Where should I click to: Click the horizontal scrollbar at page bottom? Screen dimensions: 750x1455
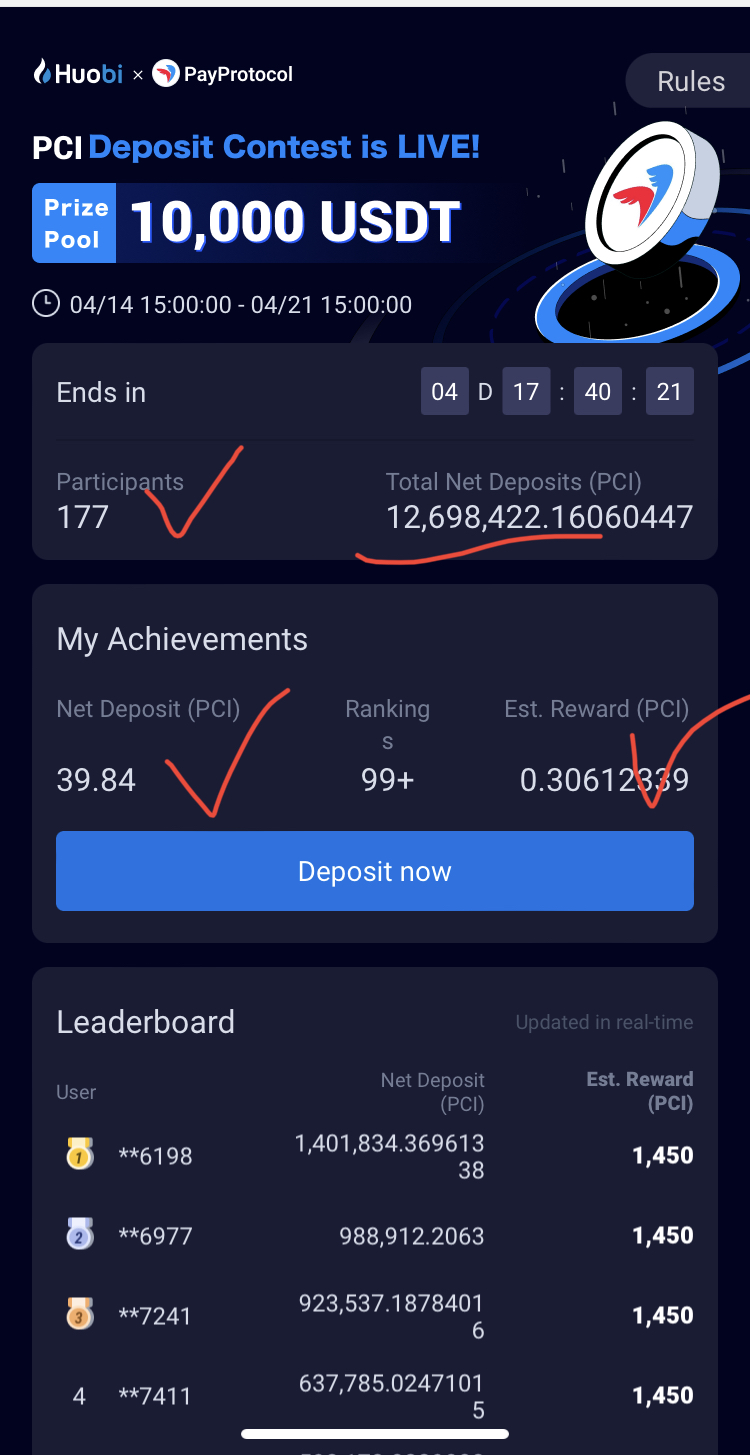[x=375, y=1434]
